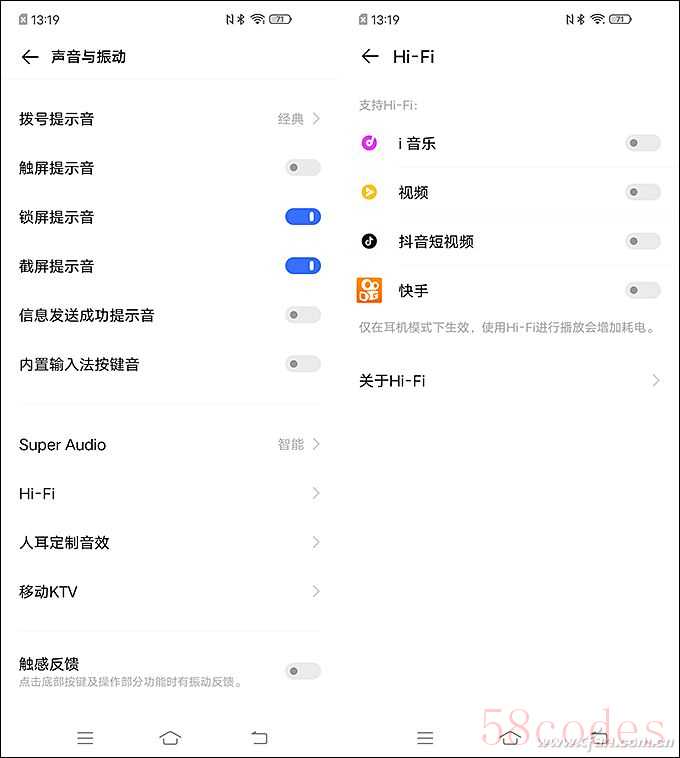
Task: Go back from the 声音与振动 screen
Action: [x=30, y=57]
